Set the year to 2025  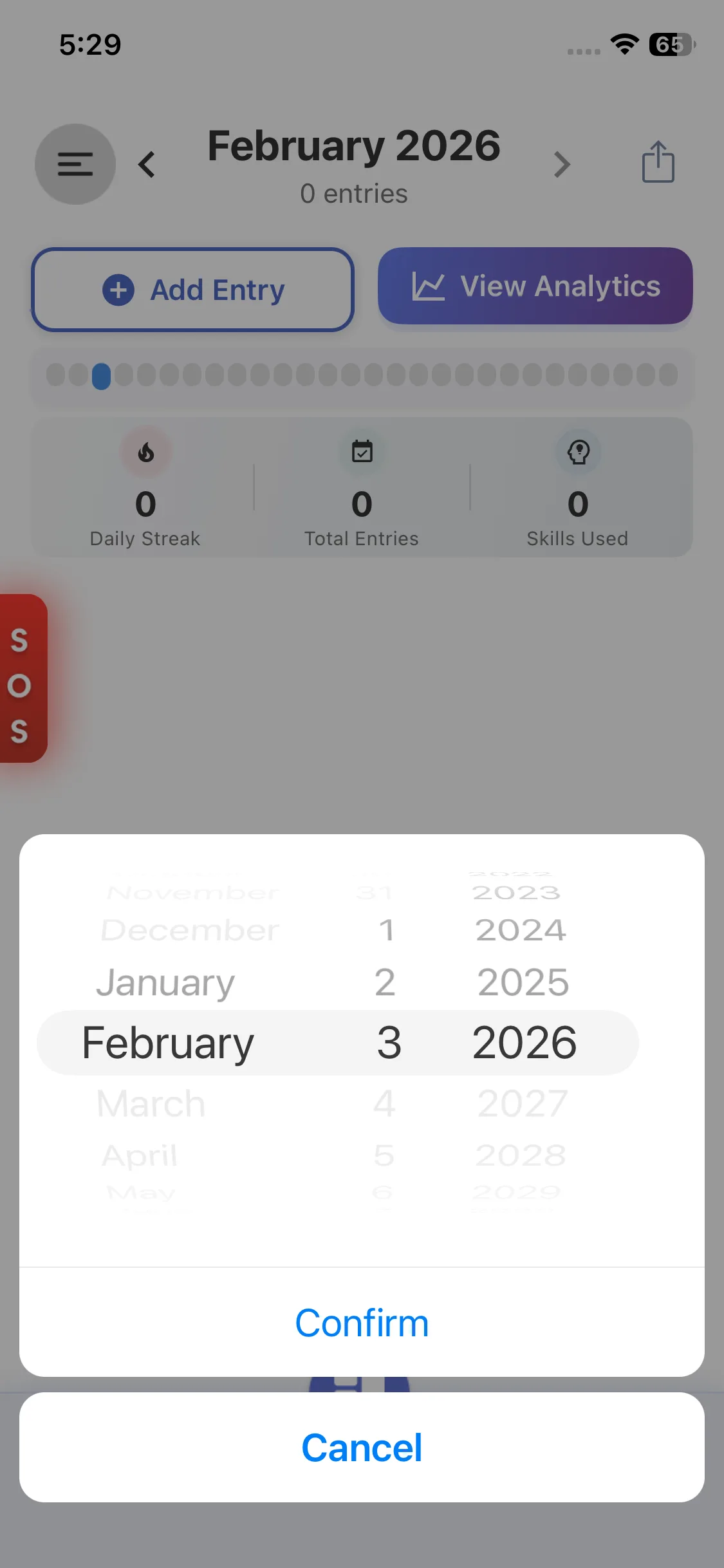coord(523,983)
